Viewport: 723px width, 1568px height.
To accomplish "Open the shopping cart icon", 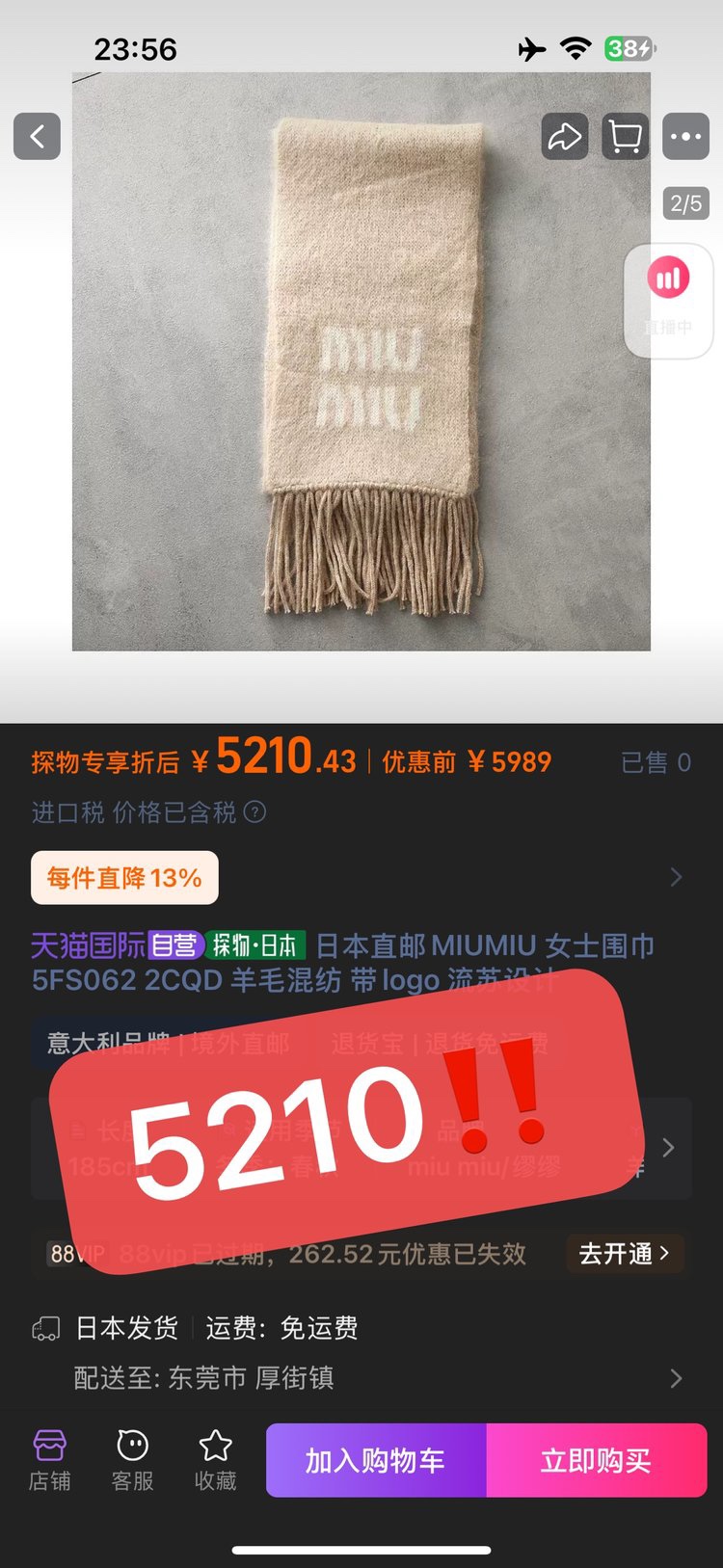I will [626, 137].
